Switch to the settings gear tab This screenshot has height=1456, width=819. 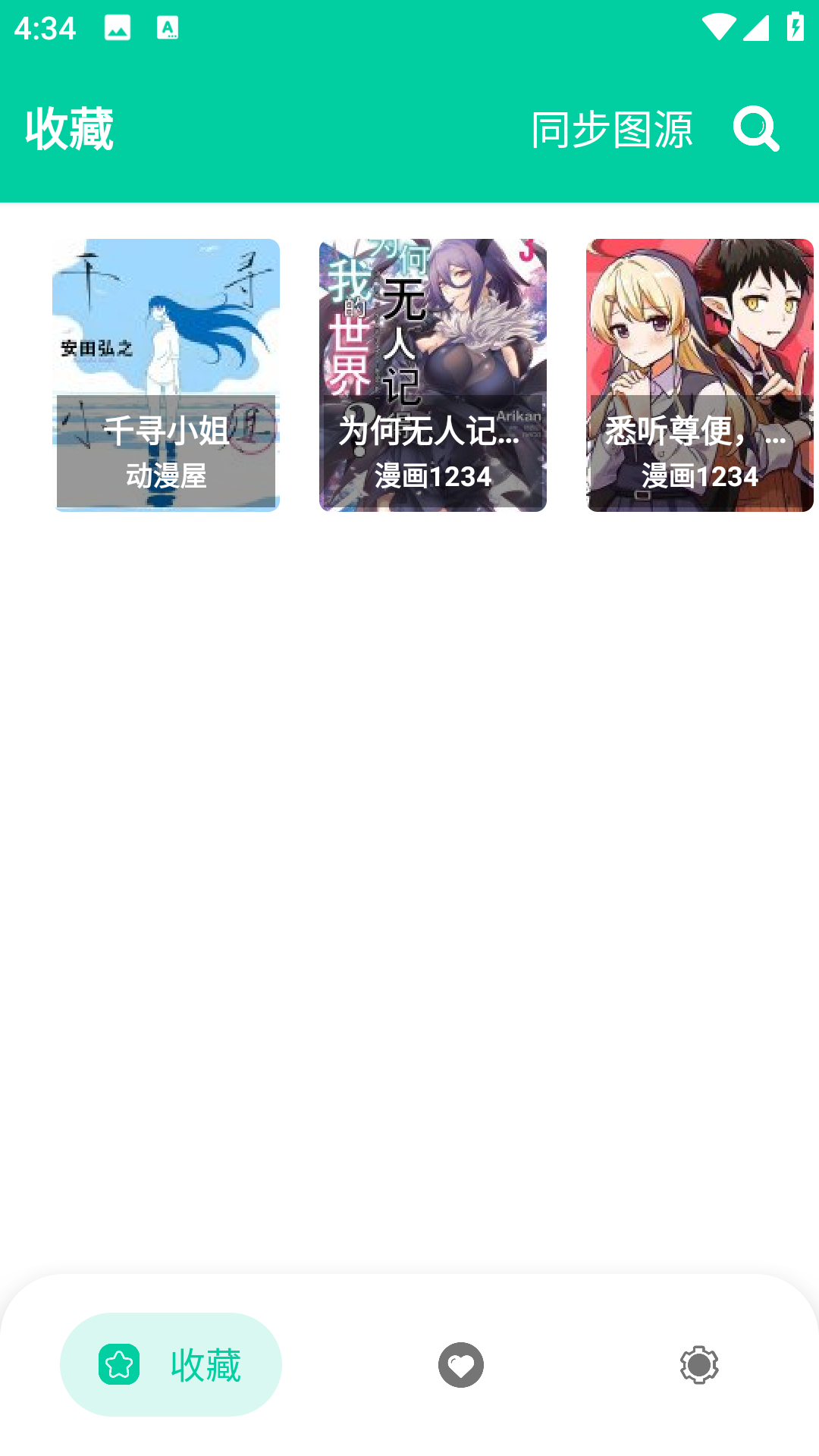(698, 1364)
